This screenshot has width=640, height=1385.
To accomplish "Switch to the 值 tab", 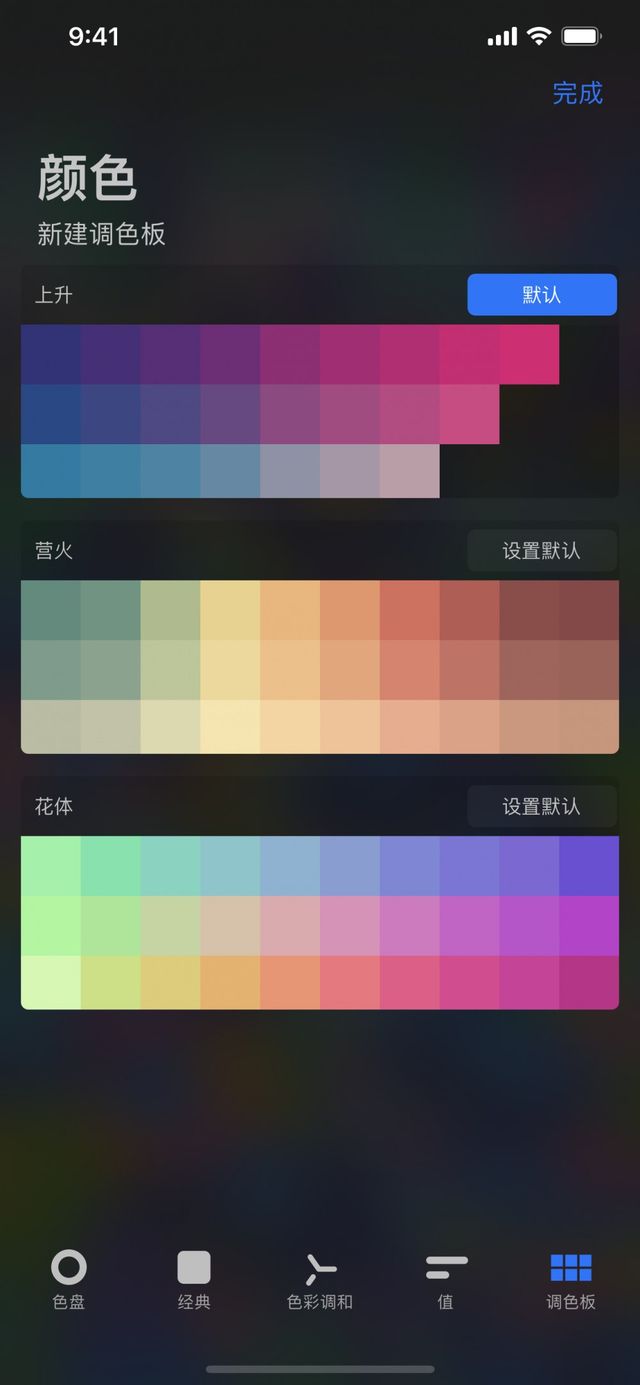I will (x=446, y=1280).
